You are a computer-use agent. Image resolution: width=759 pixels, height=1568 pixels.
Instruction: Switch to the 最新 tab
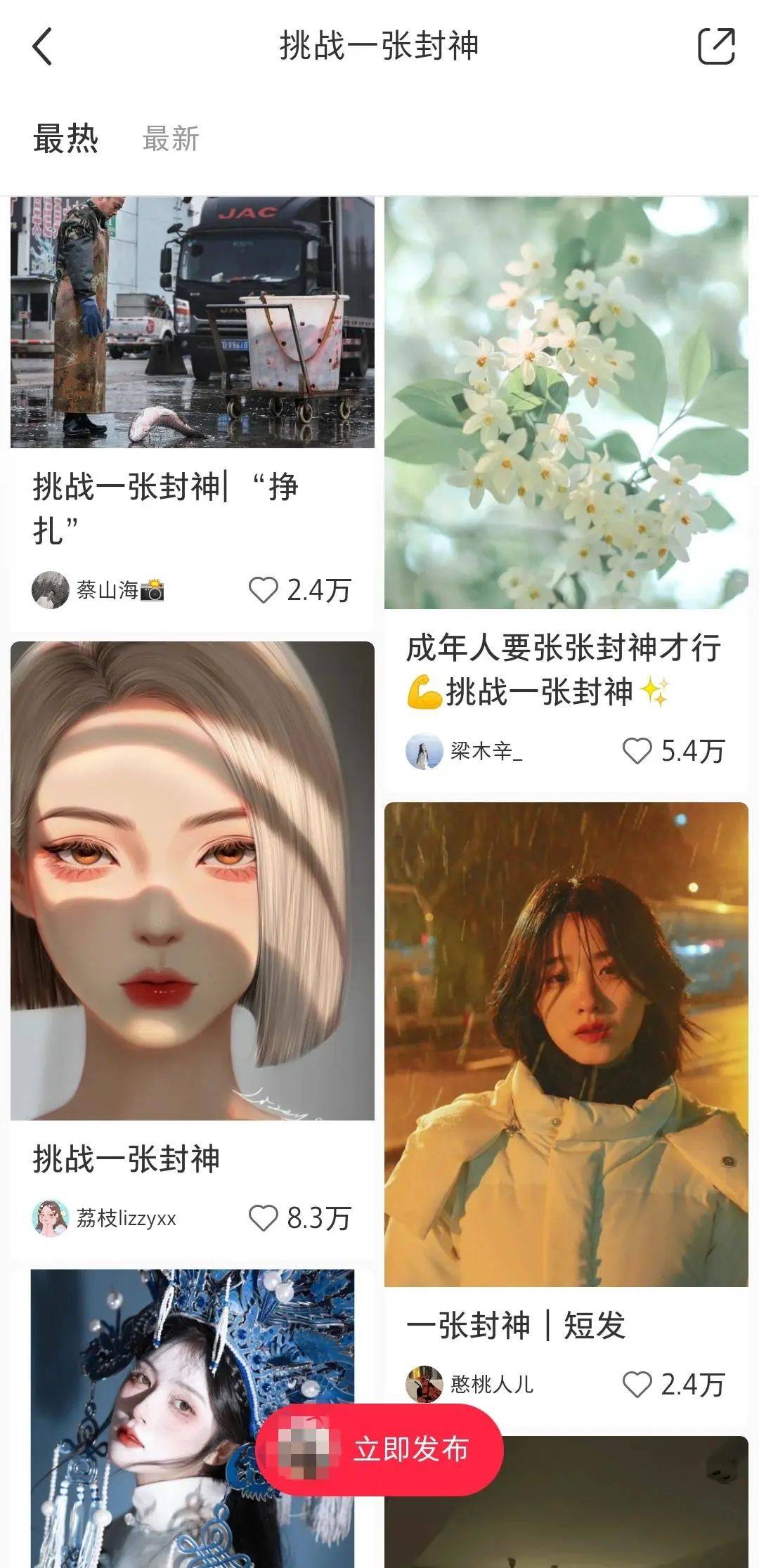click(171, 138)
